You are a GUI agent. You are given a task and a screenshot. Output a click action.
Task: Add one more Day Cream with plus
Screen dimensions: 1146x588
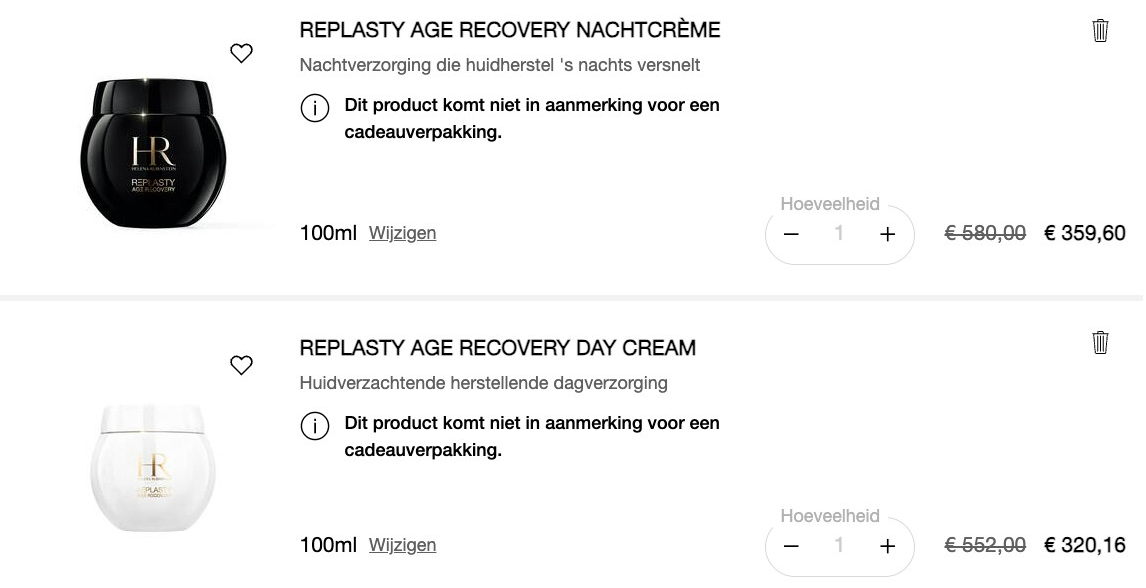pyautogui.click(x=887, y=546)
